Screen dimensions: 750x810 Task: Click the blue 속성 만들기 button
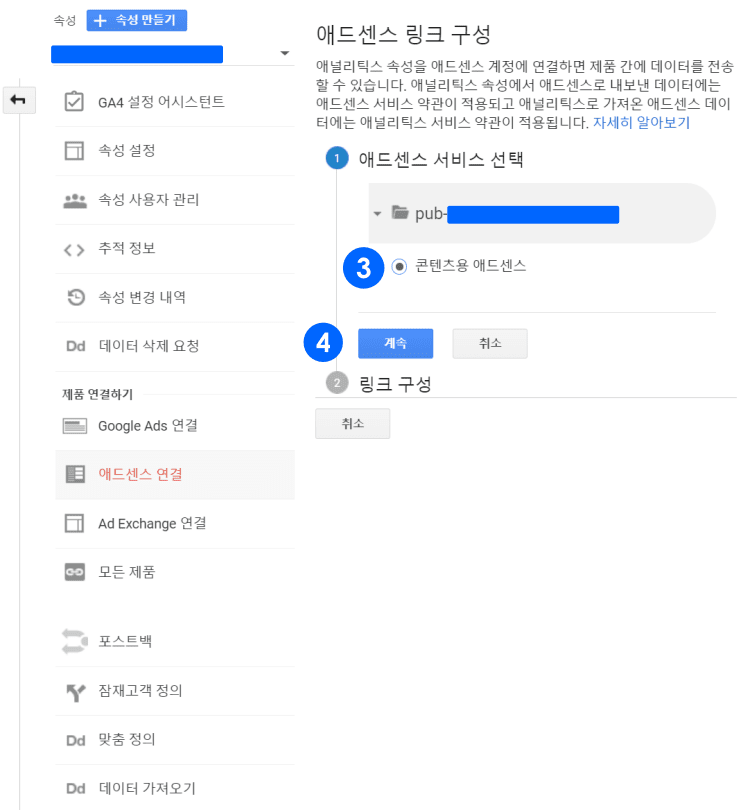click(x=136, y=20)
